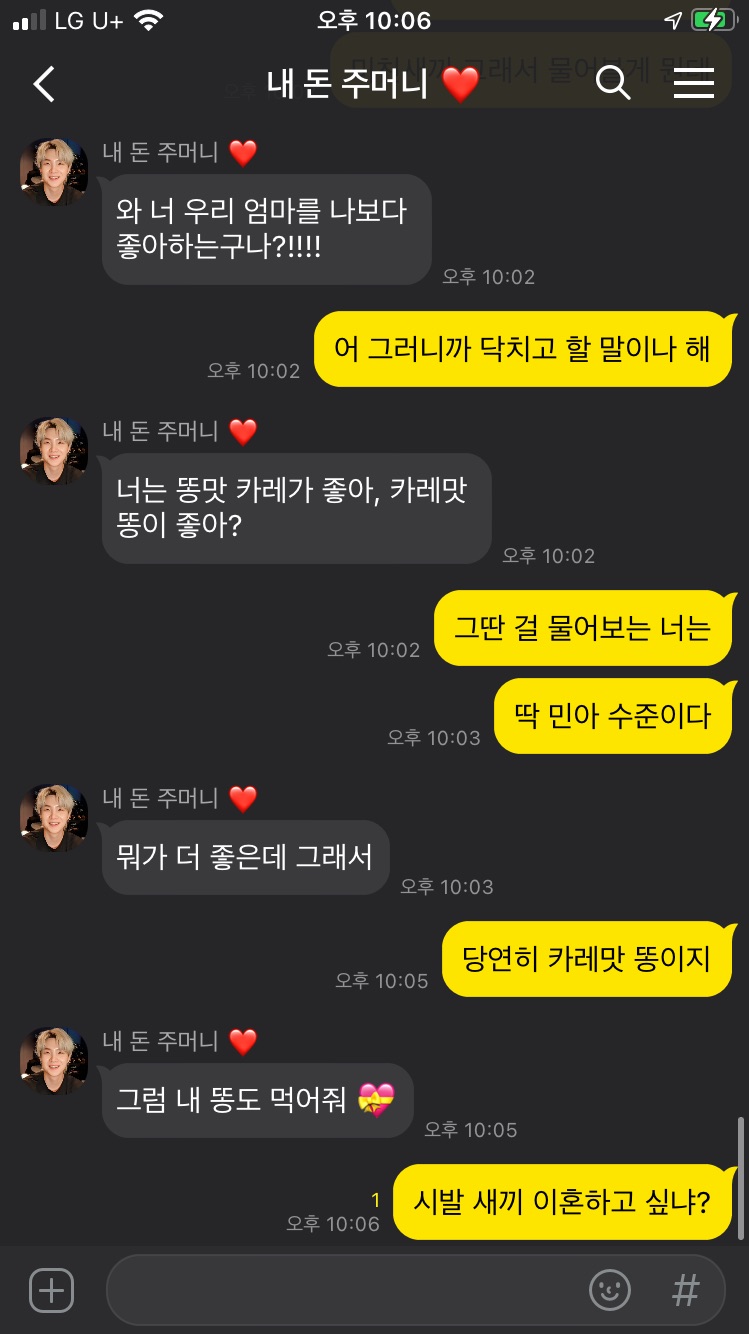Viewport: 749px width, 1334px height.
Task: Open the chat room hamburger menu
Action: (693, 84)
